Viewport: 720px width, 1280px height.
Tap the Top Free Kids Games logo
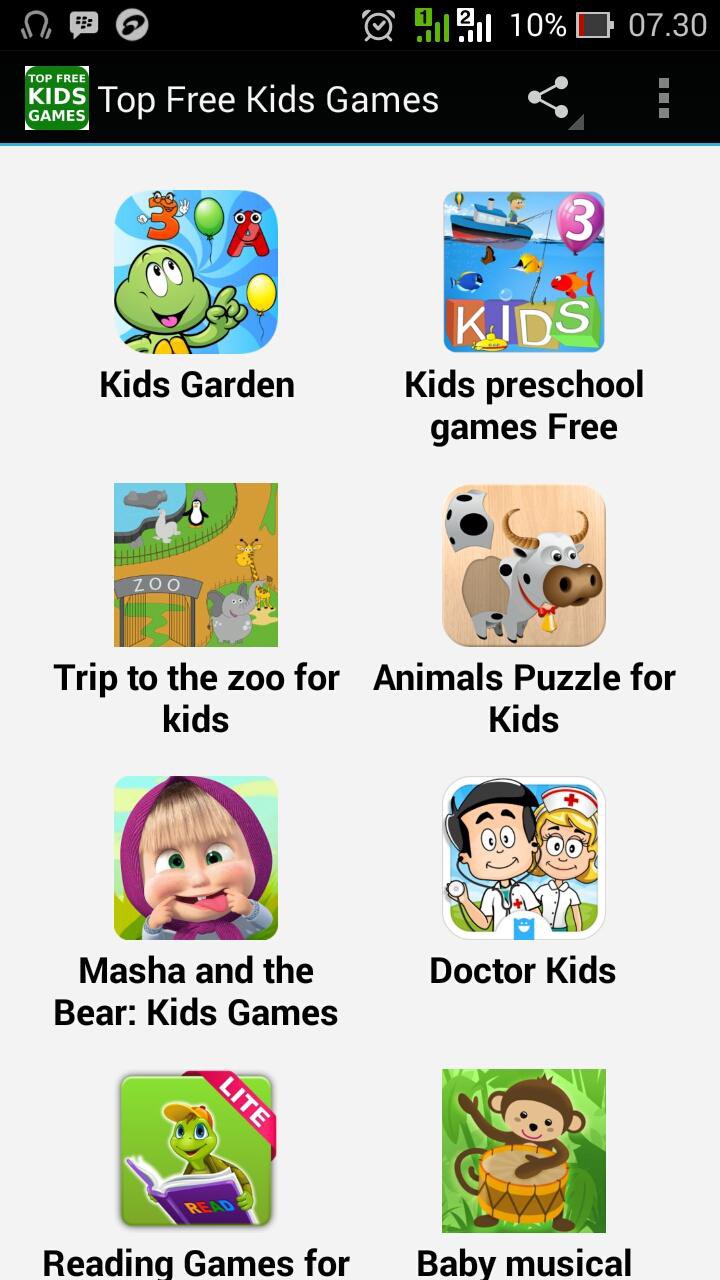point(56,97)
